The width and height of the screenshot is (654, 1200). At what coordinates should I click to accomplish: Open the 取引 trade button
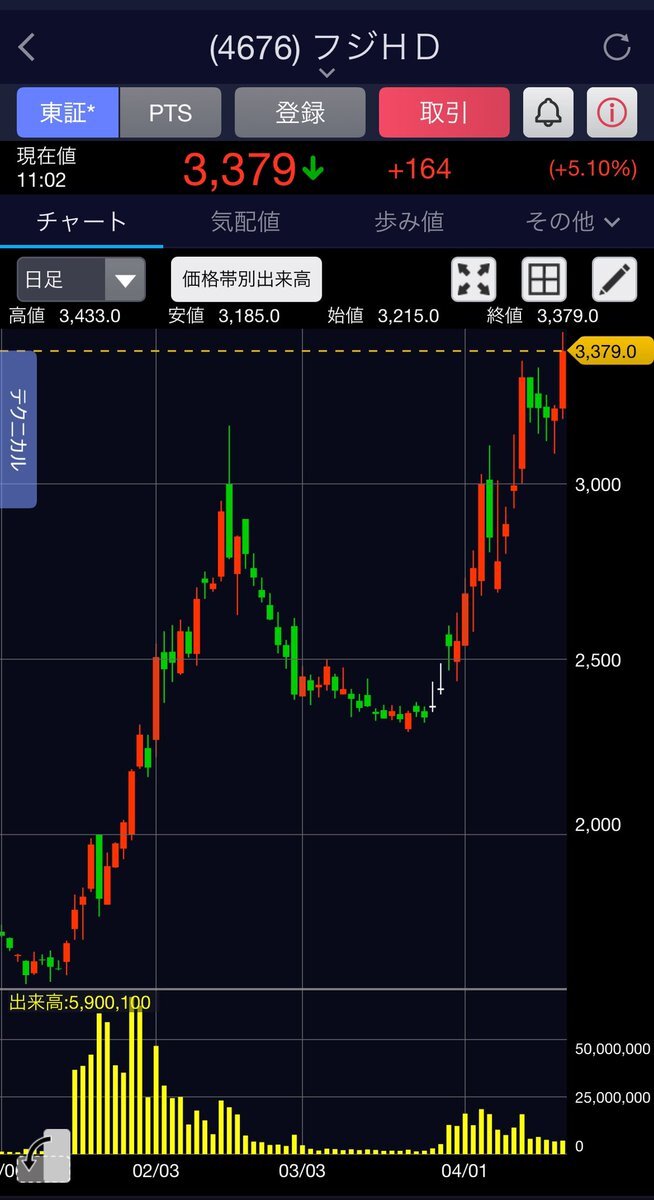tap(444, 113)
